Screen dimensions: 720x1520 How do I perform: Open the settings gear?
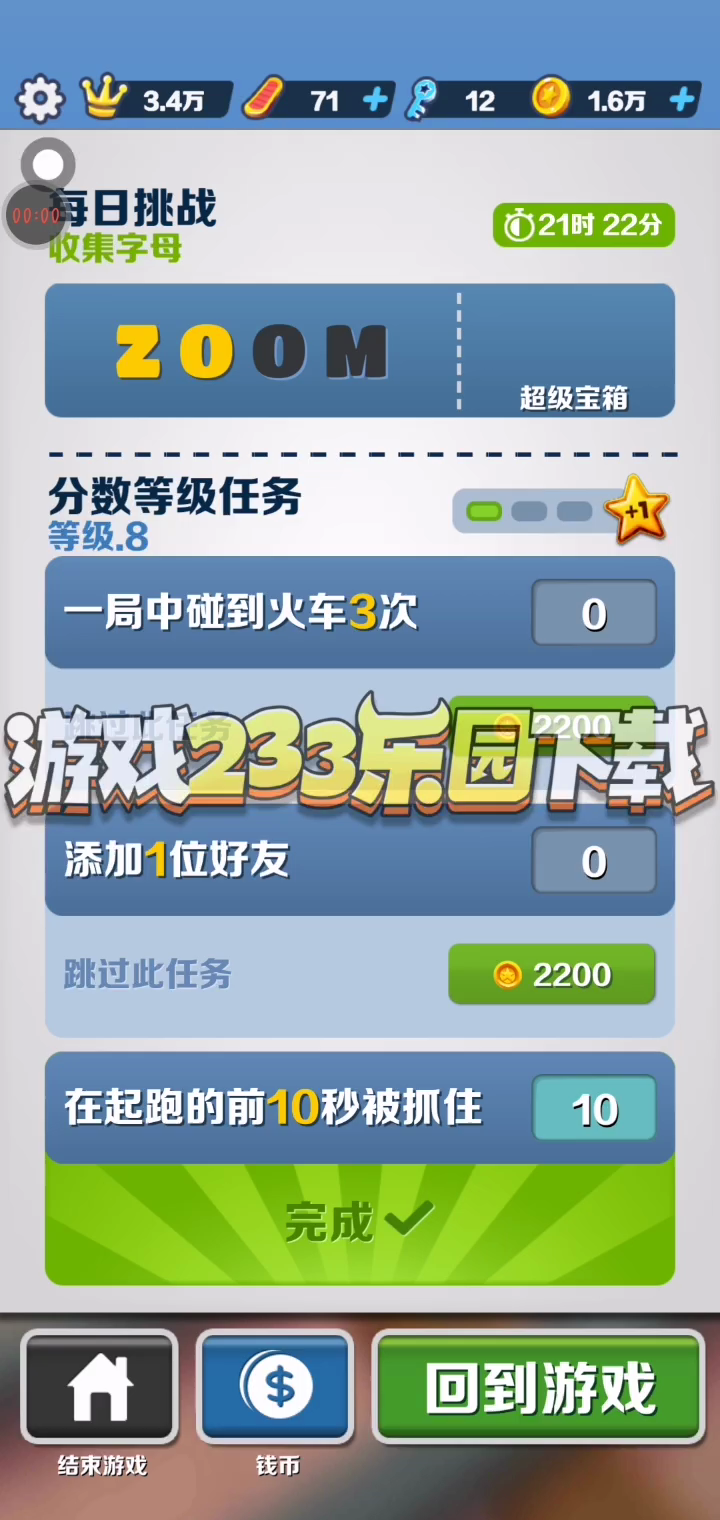tap(40, 99)
